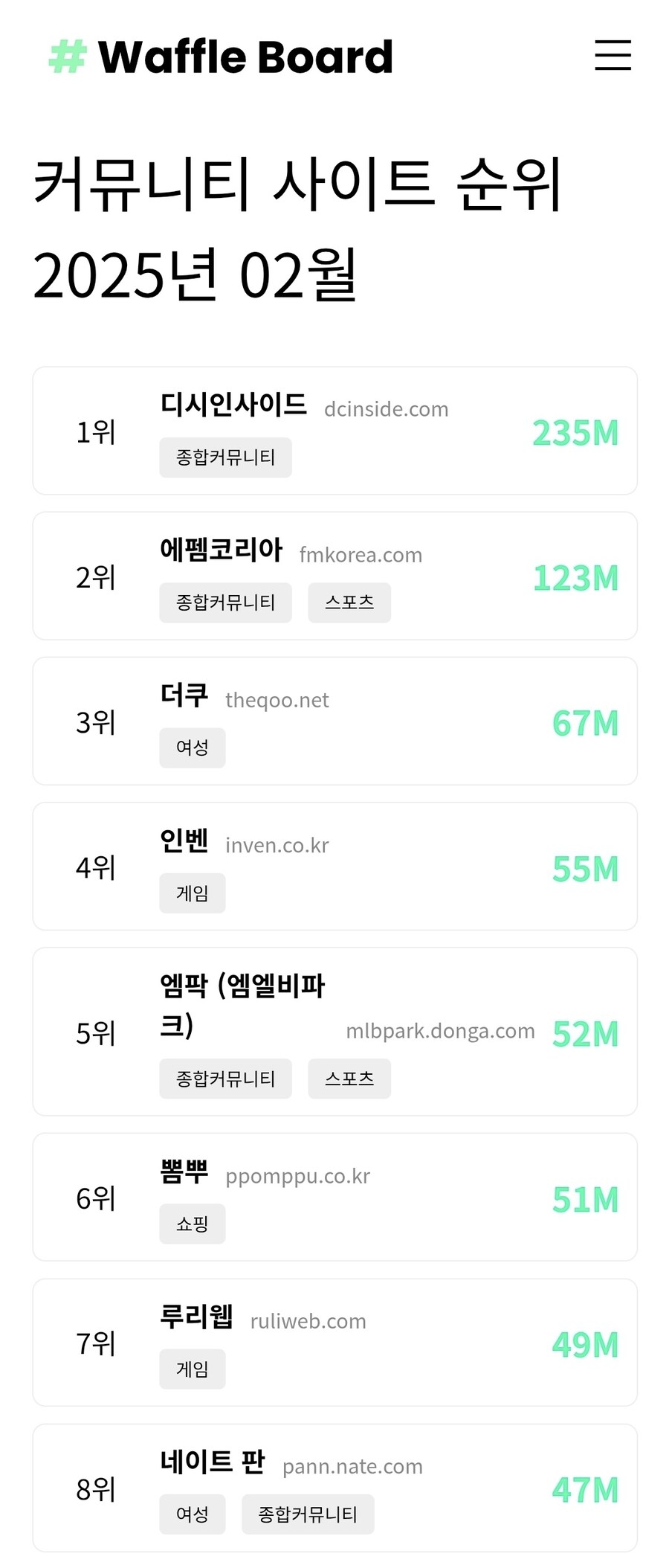Open theqoo.net from the third entry

277,699
